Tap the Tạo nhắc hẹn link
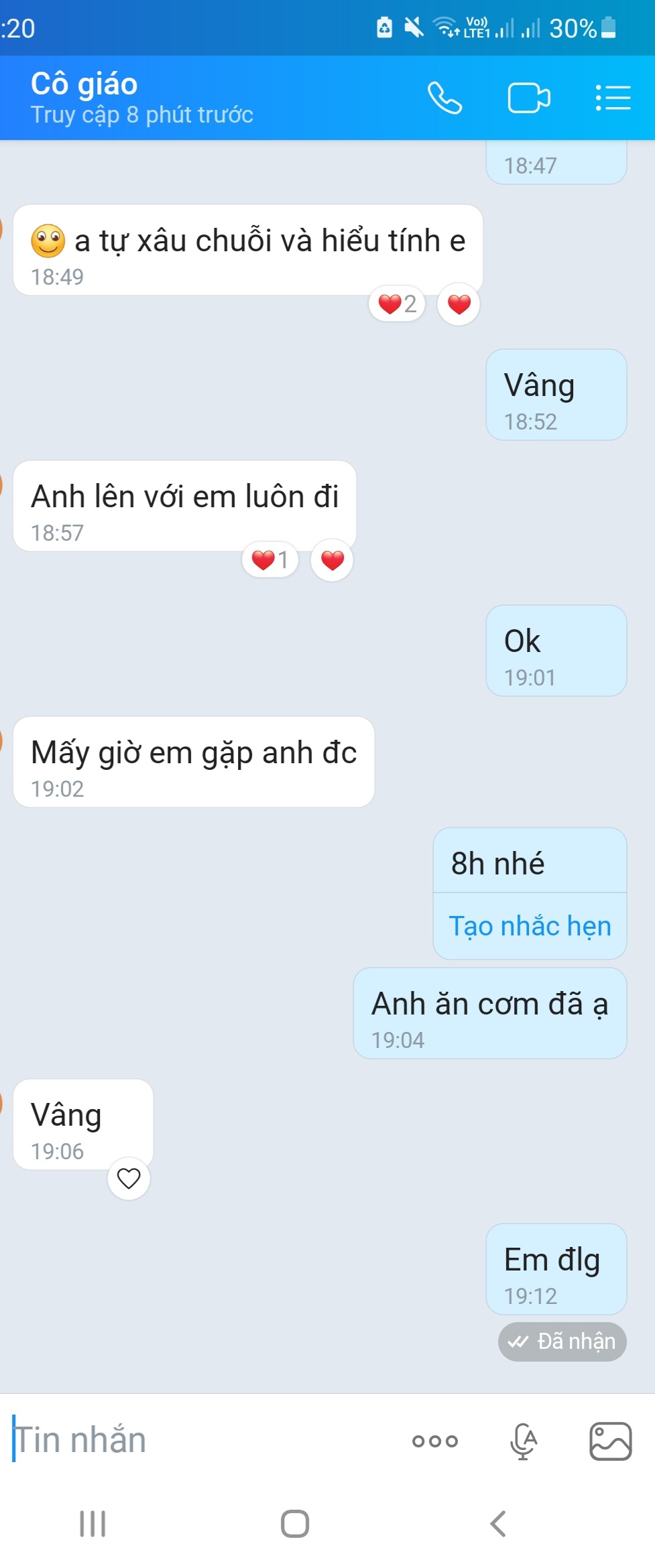The height and width of the screenshot is (1568, 655). pyautogui.click(x=530, y=926)
